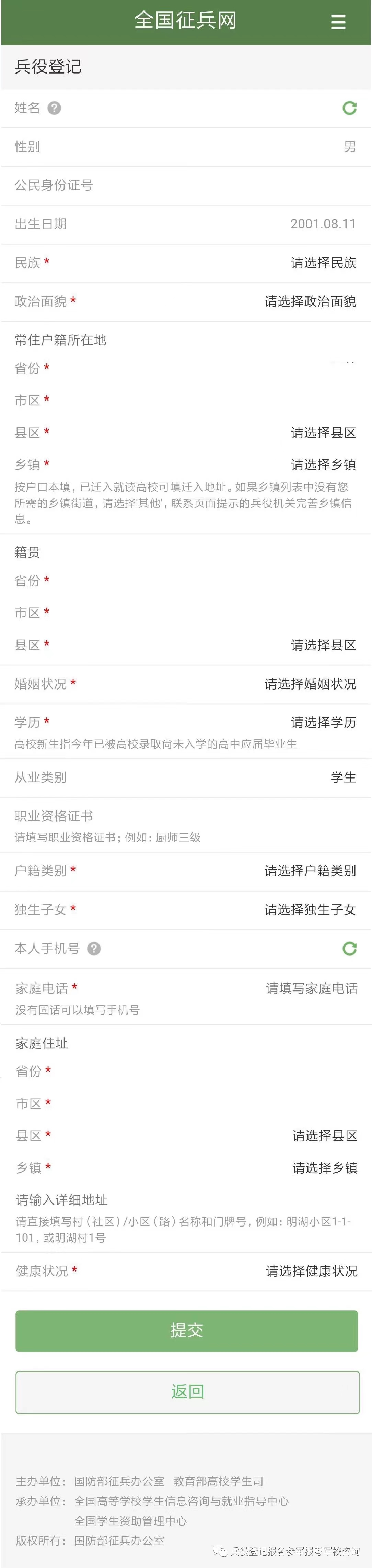The image size is (372, 1568).
Task: Choose 政治面貌 from the dropdown
Action: pos(310,301)
